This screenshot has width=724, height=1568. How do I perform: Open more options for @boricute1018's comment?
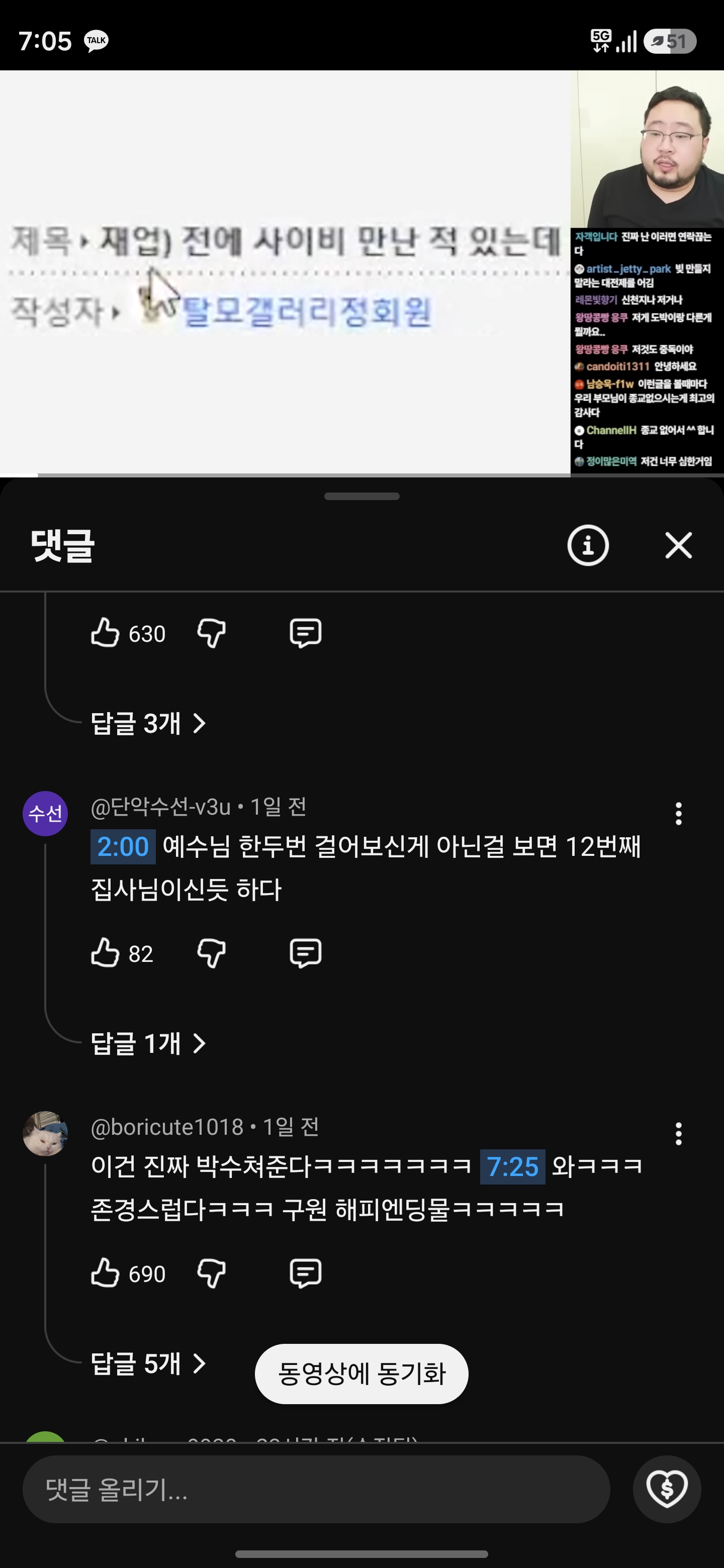click(x=678, y=1134)
